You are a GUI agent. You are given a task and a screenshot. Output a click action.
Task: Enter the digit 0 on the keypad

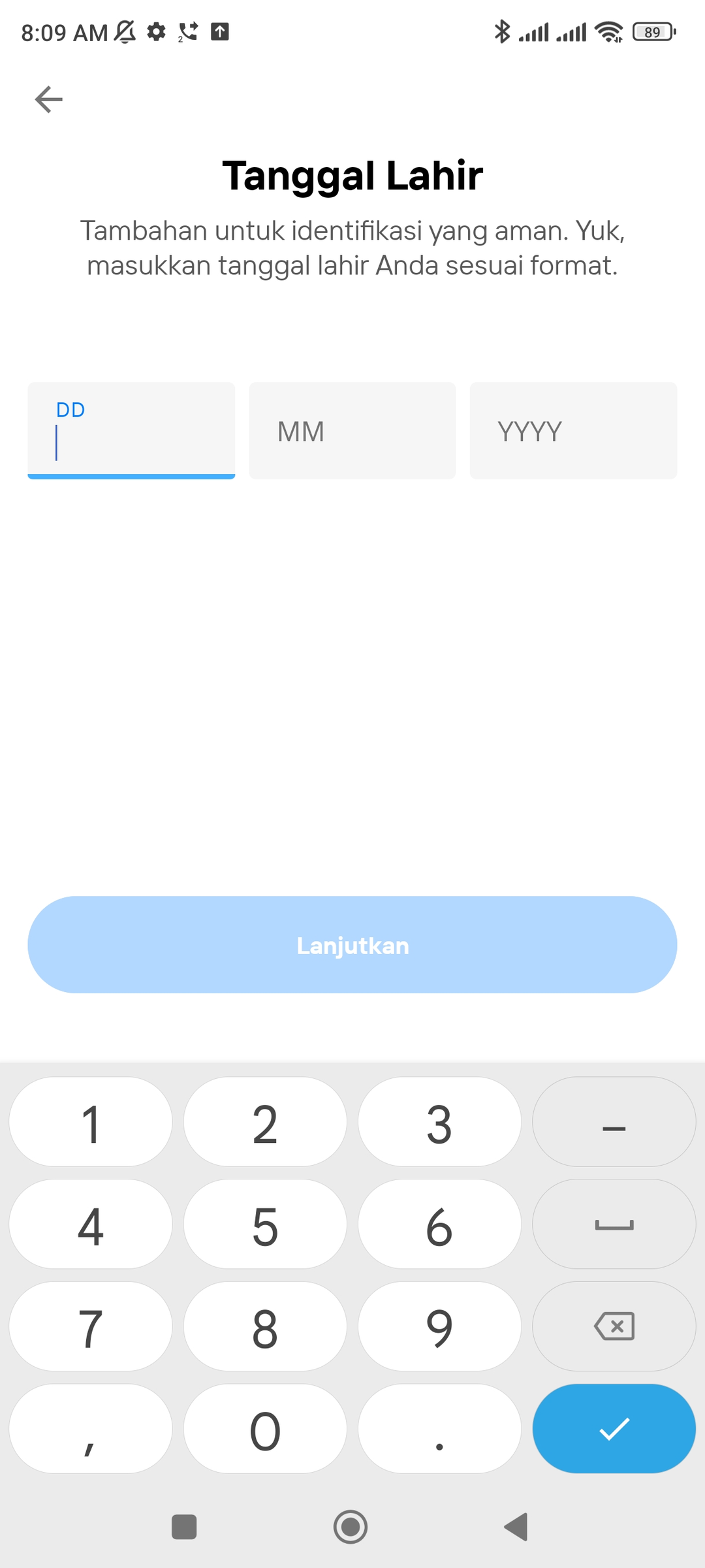click(265, 1430)
